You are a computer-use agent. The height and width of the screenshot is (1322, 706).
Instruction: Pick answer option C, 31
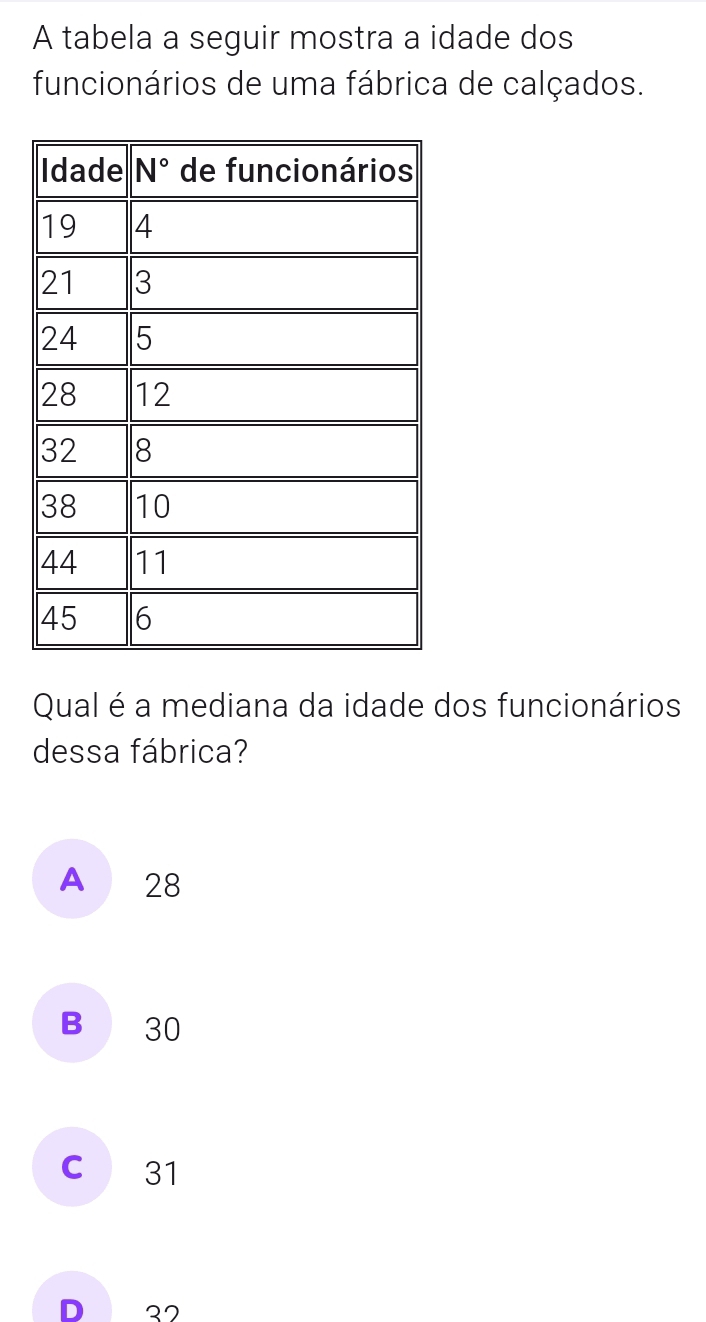[x=72, y=1167]
